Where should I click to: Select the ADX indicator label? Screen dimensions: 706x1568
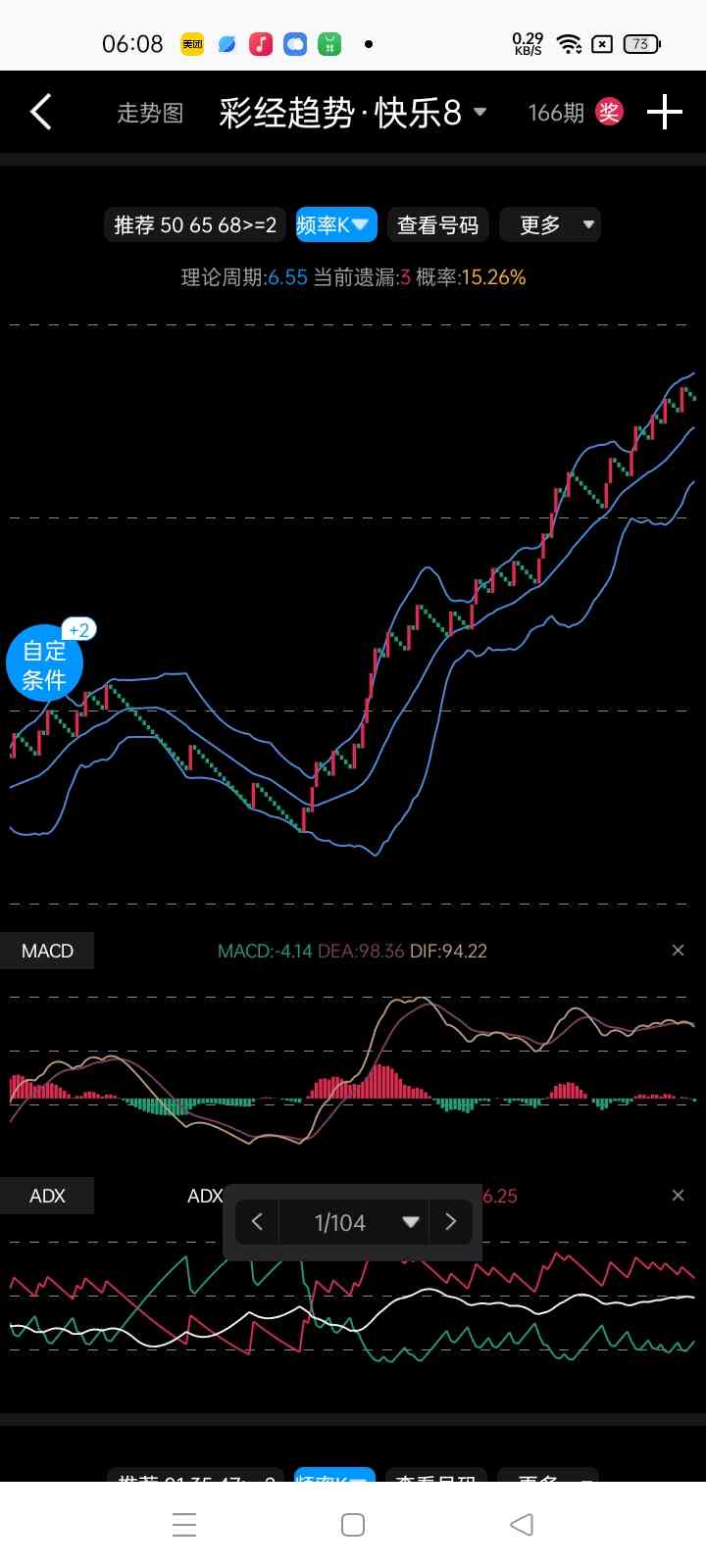tap(47, 1196)
